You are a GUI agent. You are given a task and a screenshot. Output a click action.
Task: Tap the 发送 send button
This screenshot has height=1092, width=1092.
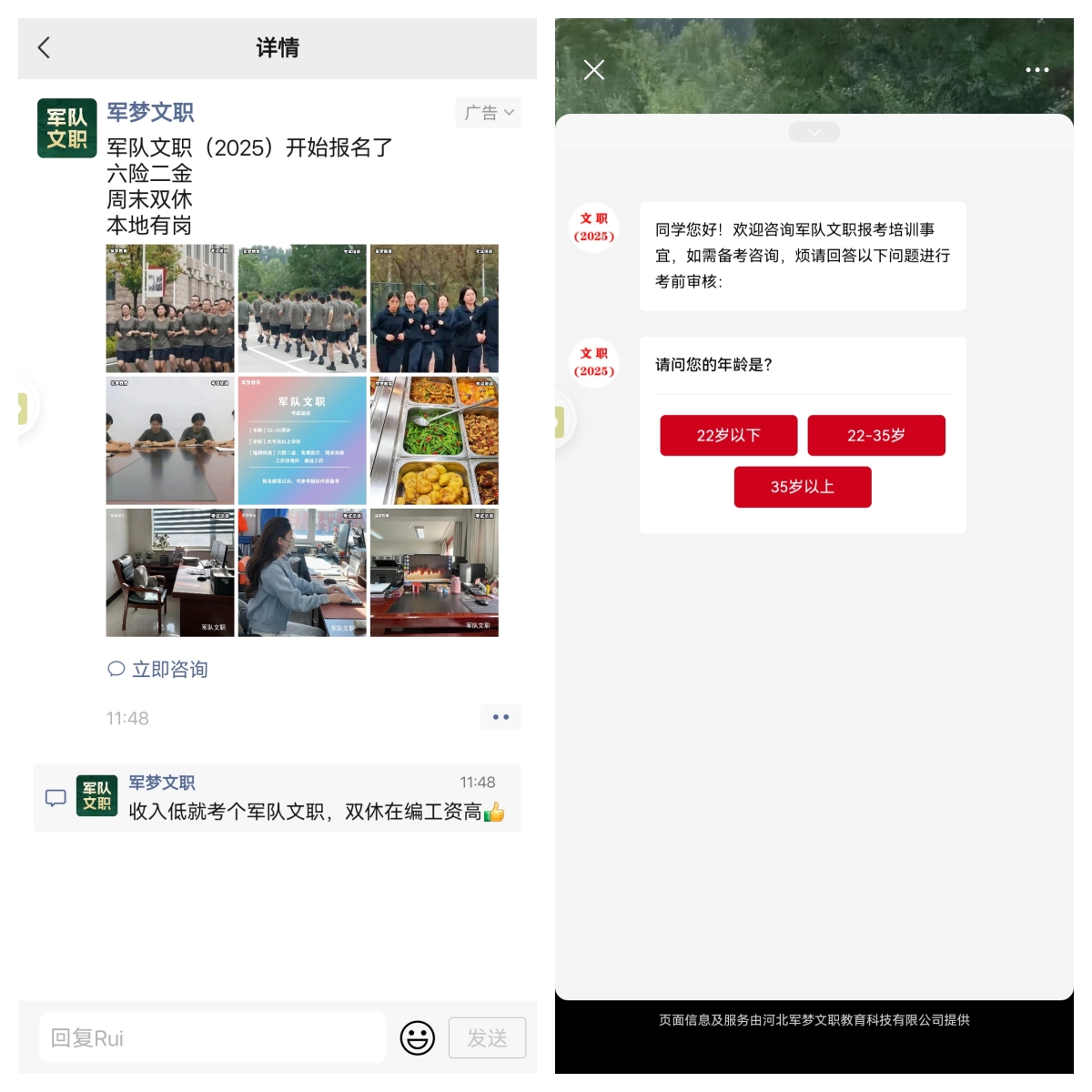click(x=487, y=1037)
